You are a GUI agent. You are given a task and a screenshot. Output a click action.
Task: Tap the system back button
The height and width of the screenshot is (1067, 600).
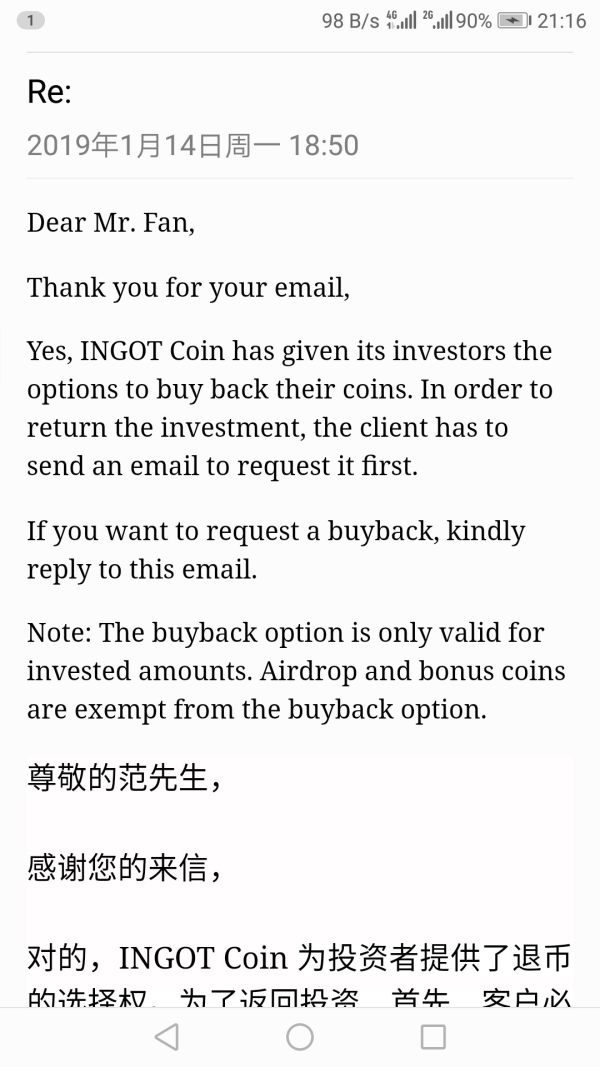tap(167, 1037)
